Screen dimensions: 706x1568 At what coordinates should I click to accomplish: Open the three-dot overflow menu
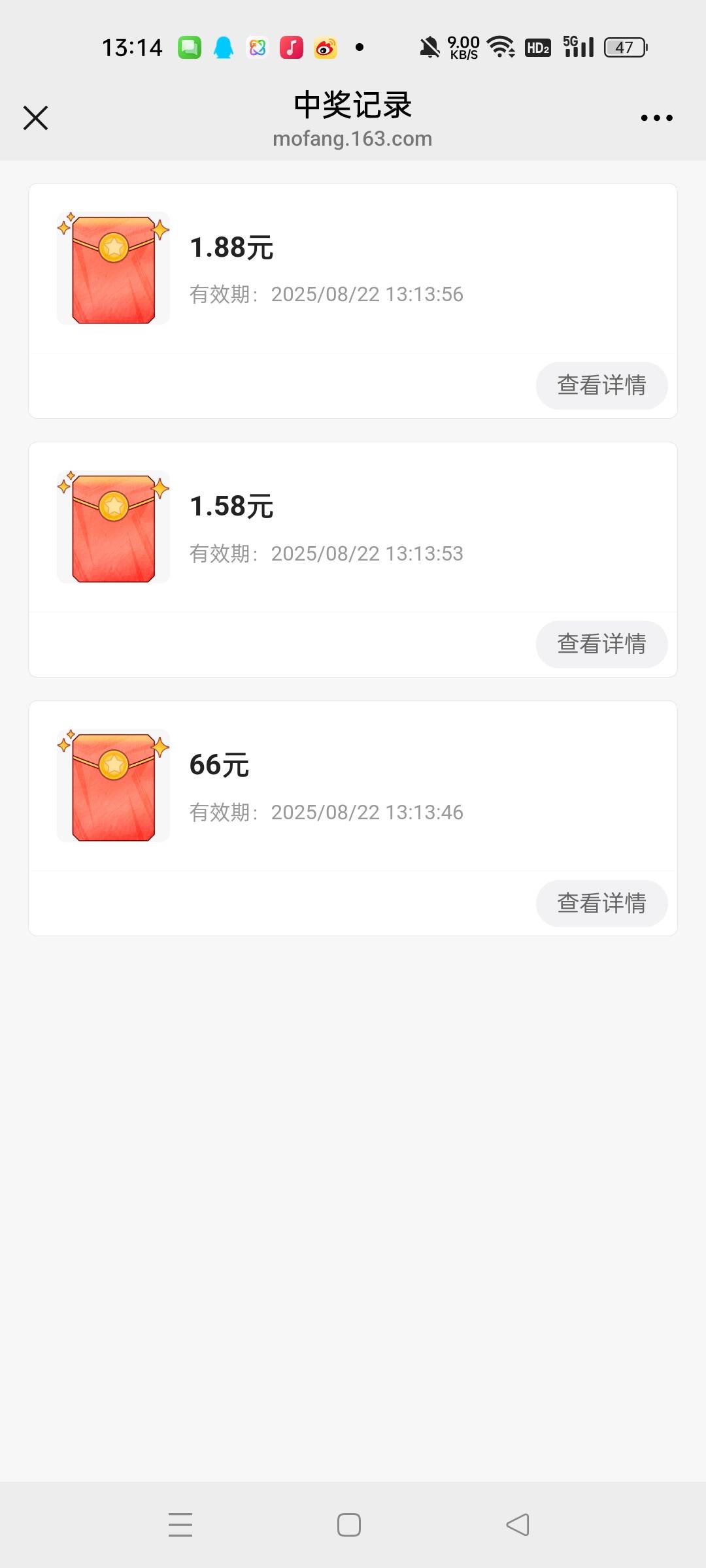pos(656,118)
